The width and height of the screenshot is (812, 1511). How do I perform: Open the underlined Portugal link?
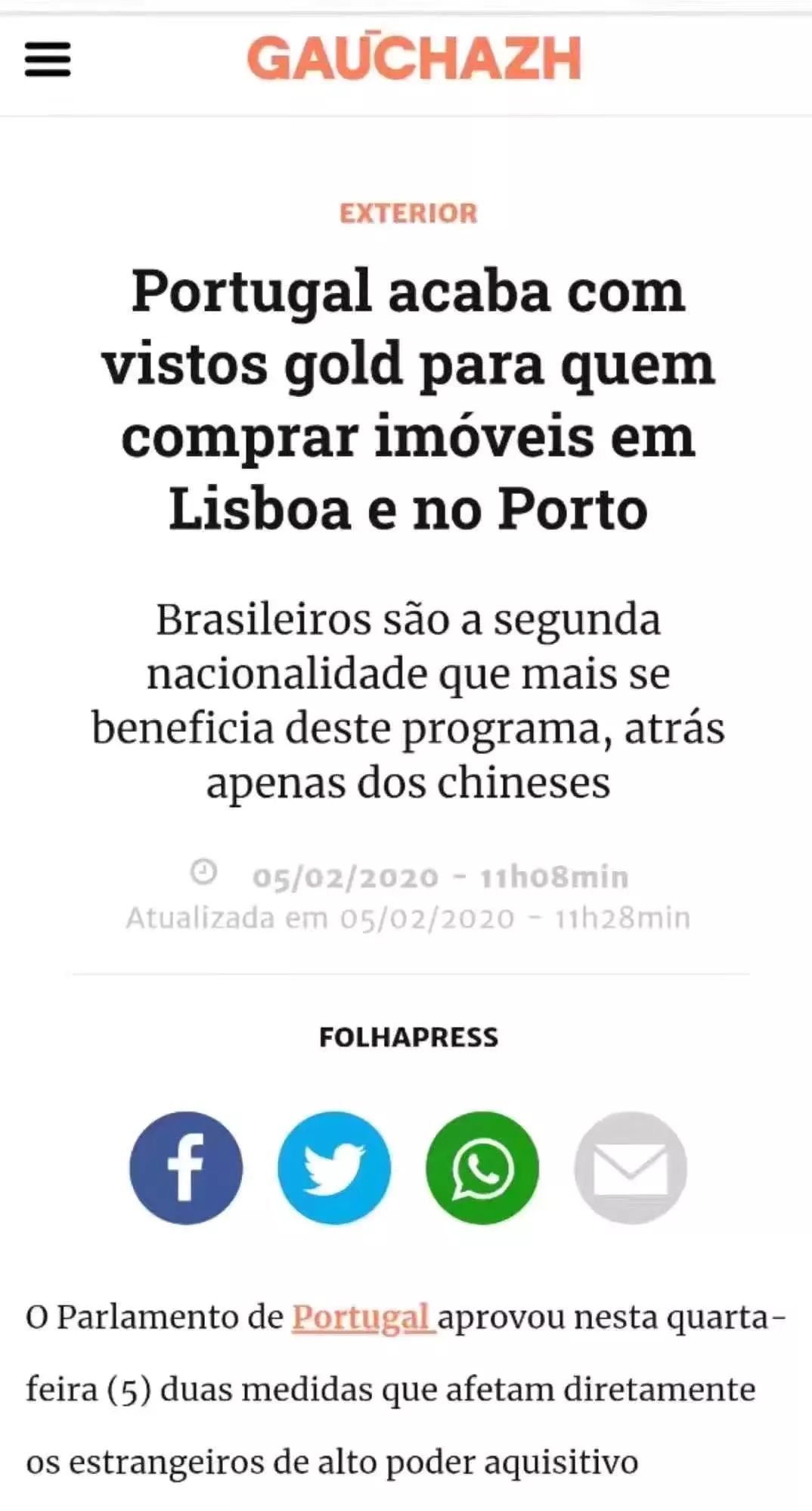pos(363,1317)
